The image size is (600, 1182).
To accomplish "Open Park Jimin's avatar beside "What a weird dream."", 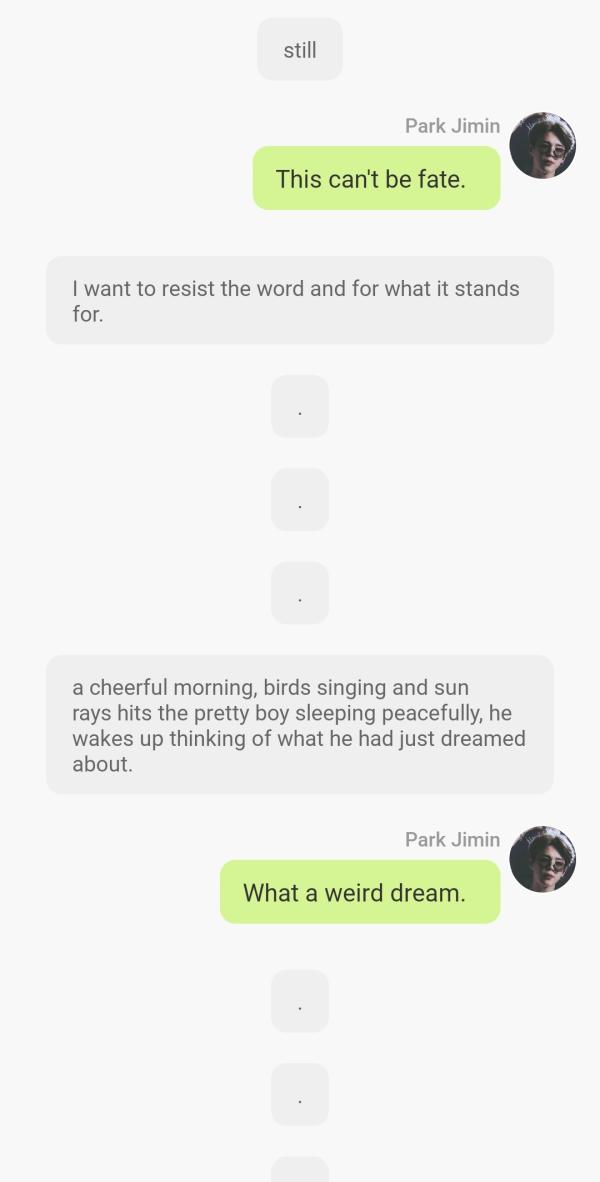I will point(542,860).
